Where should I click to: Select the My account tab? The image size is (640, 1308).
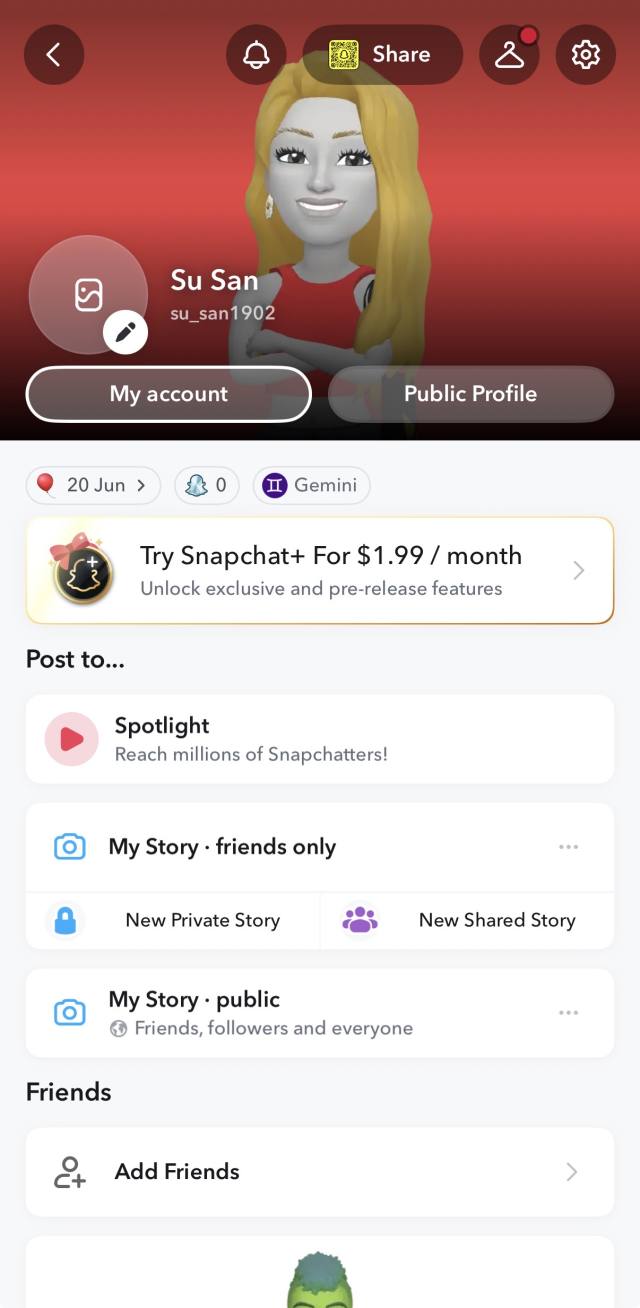[x=168, y=394]
